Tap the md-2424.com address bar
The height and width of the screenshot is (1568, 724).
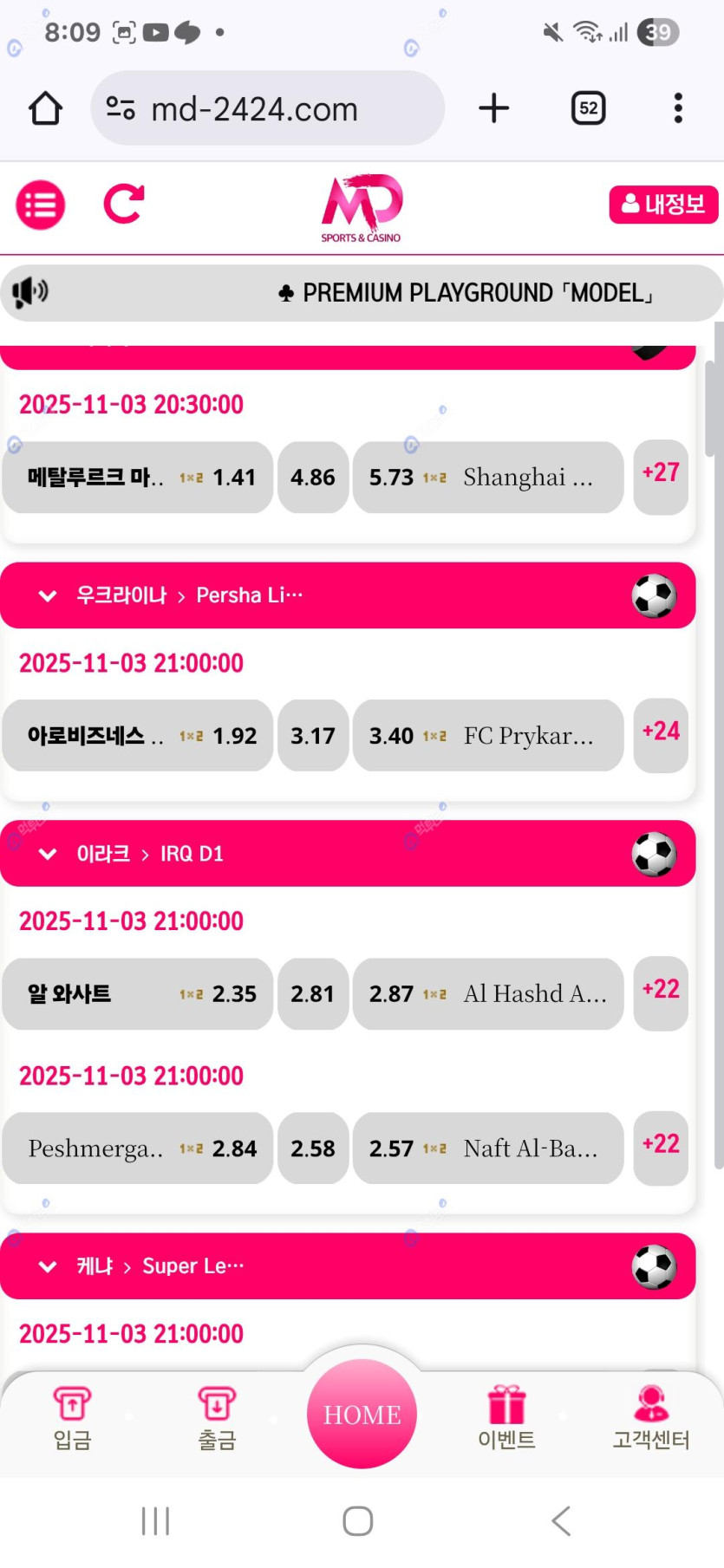click(x=267, y=109)
